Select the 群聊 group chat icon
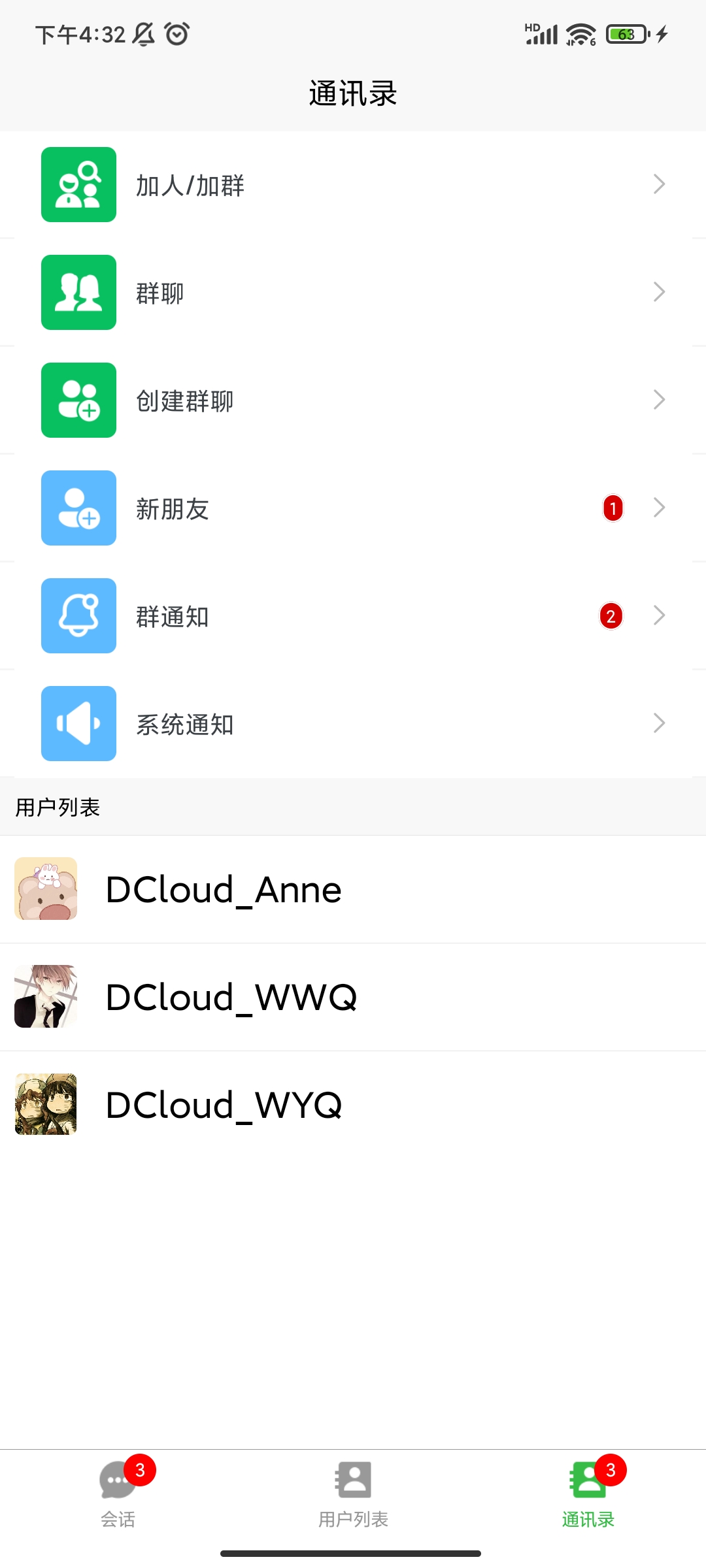 78,292
